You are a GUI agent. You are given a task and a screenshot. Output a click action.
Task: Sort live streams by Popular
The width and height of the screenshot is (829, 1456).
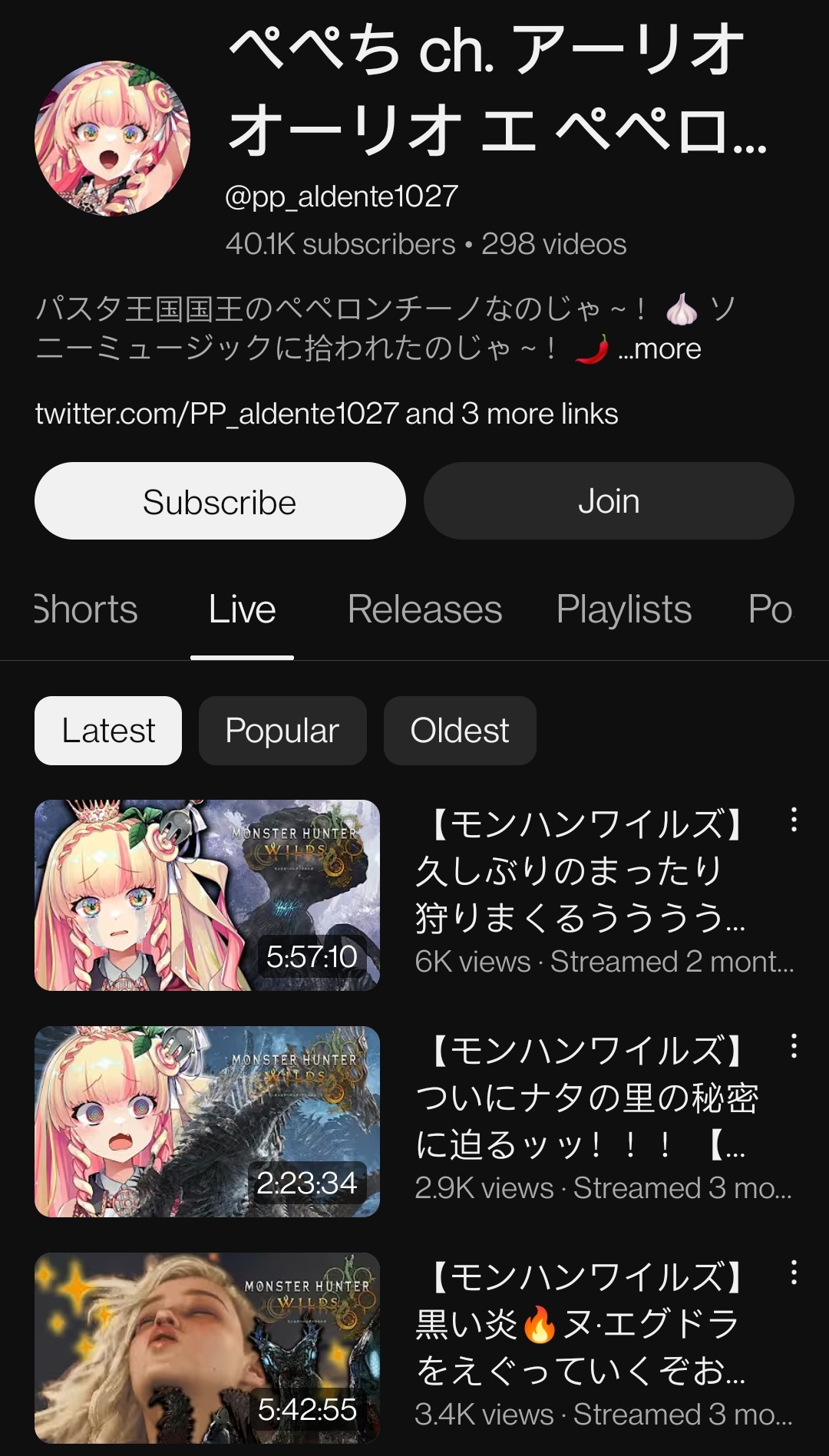click(282, 730)
